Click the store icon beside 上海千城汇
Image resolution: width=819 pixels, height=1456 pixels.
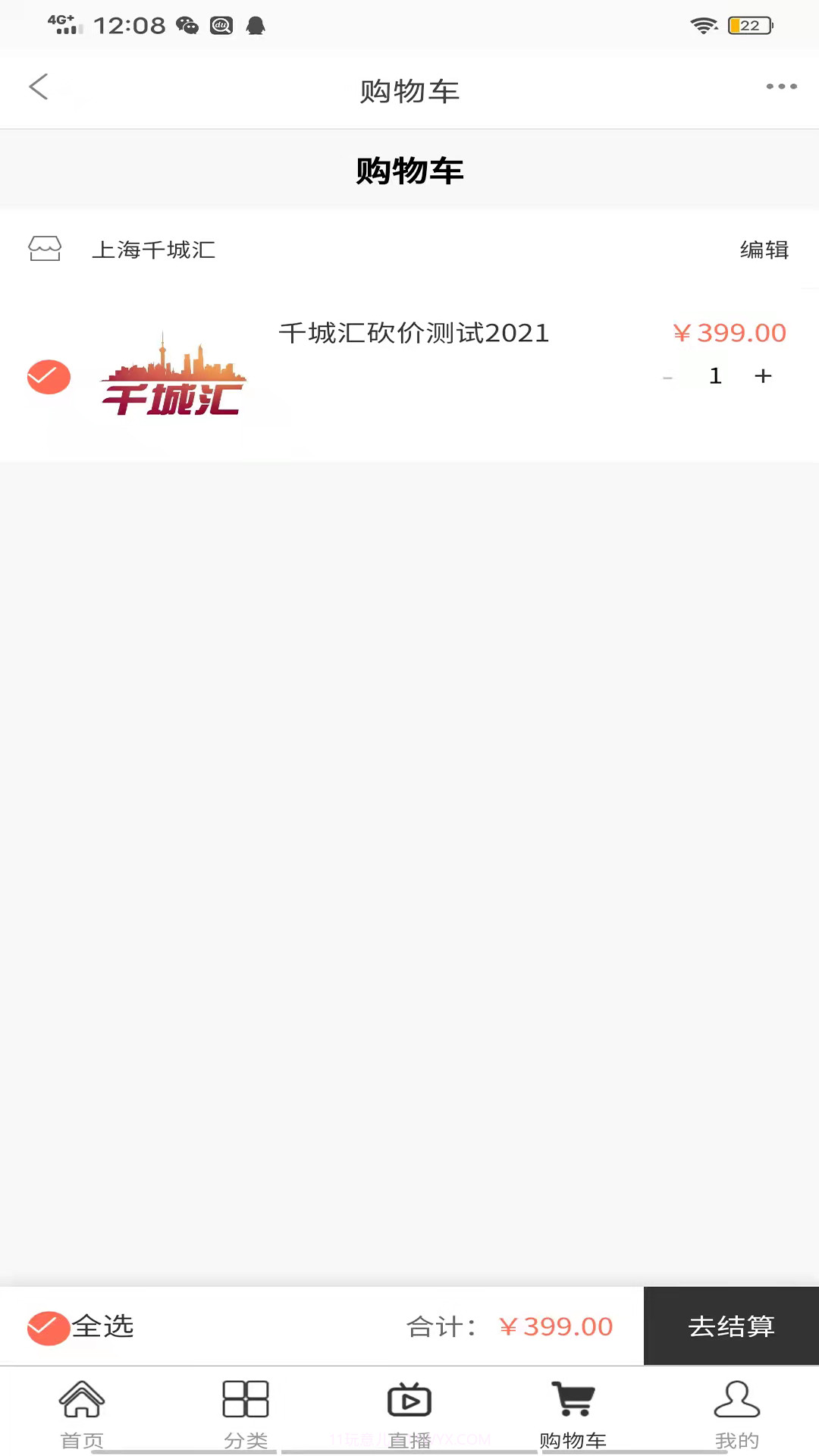coord(45,249)
